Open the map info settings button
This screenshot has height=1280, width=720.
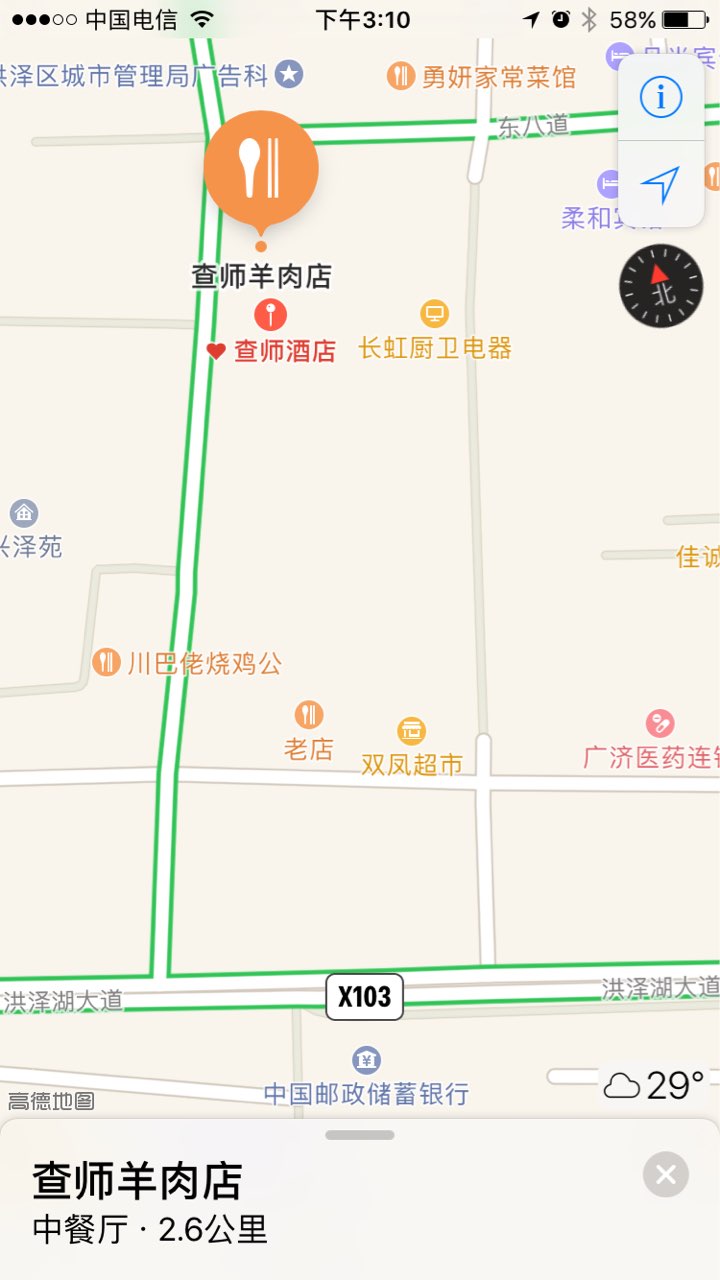tap(660, 97)
